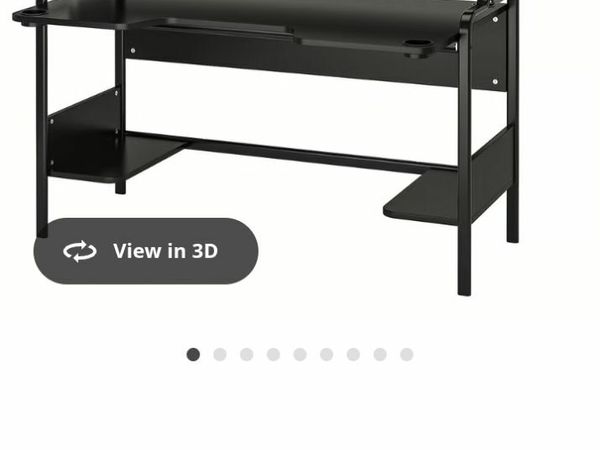The image size is (600, 450).
Task: Jump to the second image dot
Action: tap(220, 355)
